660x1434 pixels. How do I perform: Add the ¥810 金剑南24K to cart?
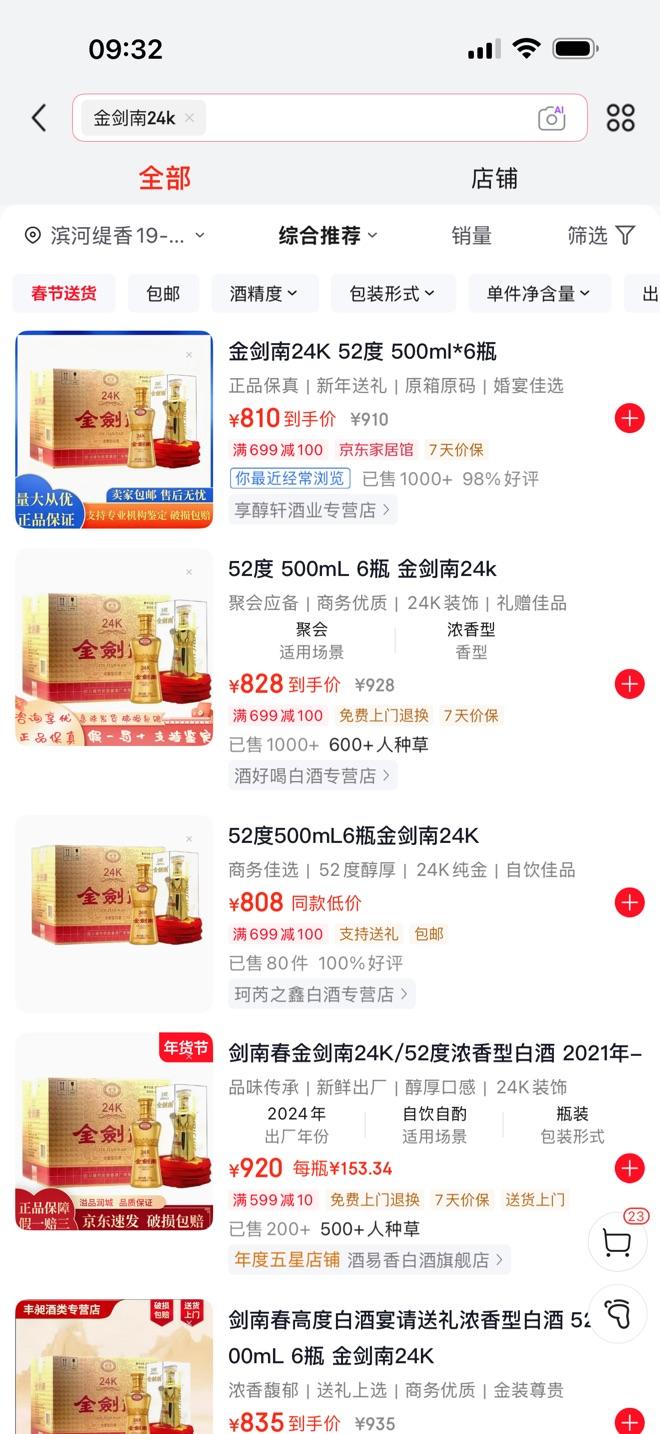click(629, 419)
